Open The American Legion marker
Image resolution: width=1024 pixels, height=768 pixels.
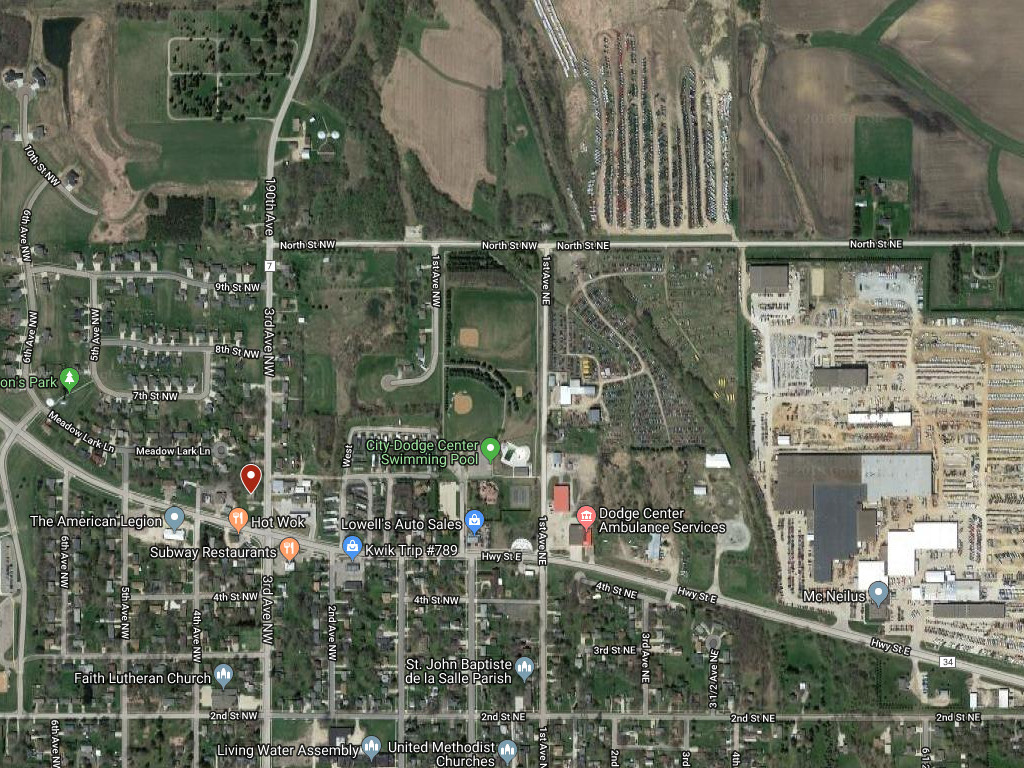click(x=175, y=518)
